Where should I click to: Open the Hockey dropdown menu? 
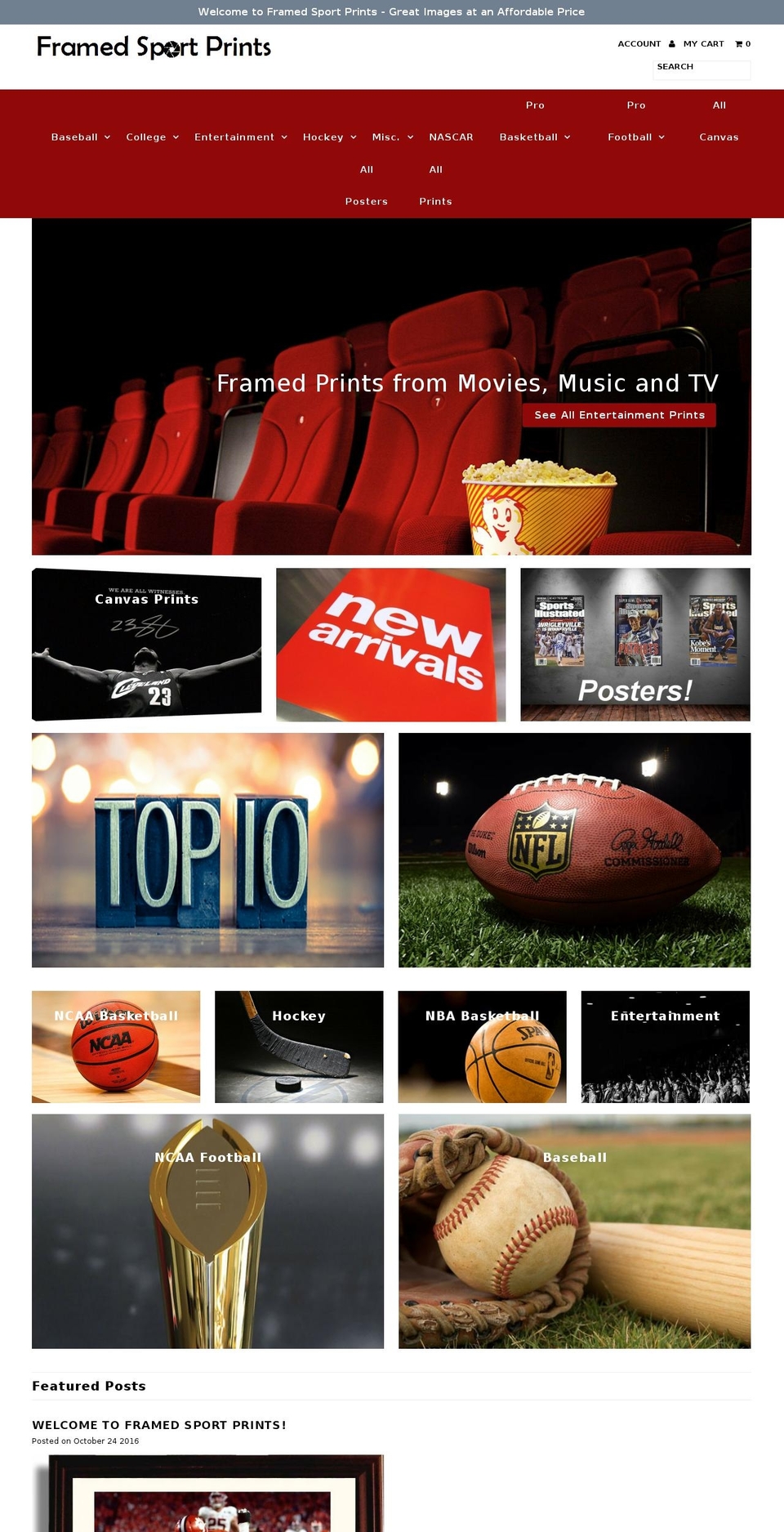[328, 136]
